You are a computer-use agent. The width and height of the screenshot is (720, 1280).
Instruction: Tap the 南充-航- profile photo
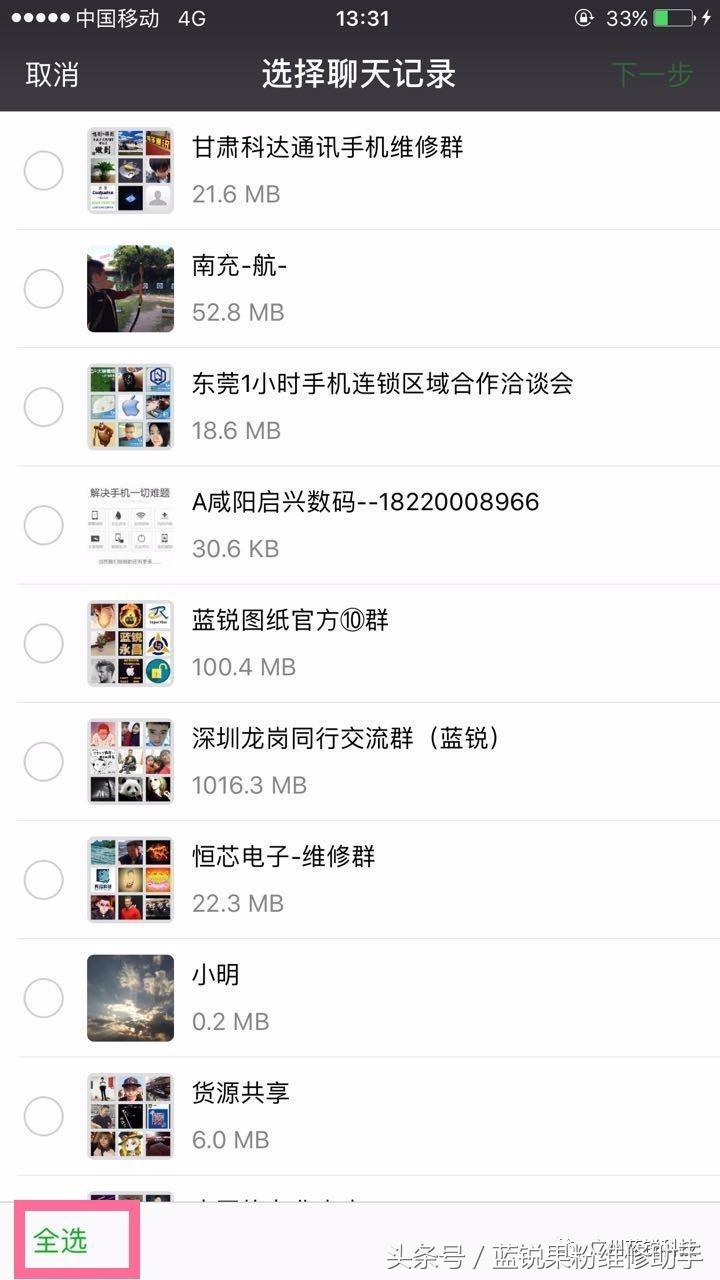click(x=130, y=288)
